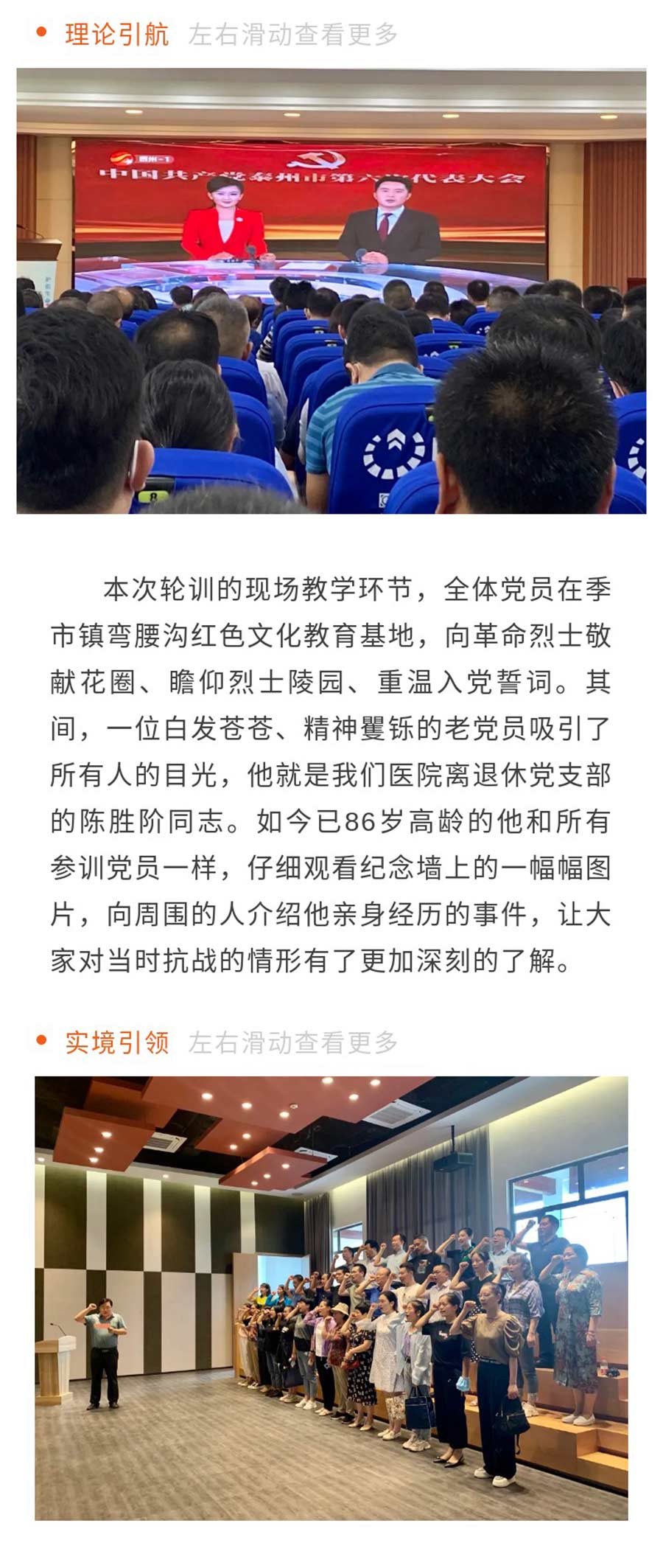The height and width of the screenshot is (1568, 663).
Task: Open the conference hall broadcast photo
Action: coord(331,291)
